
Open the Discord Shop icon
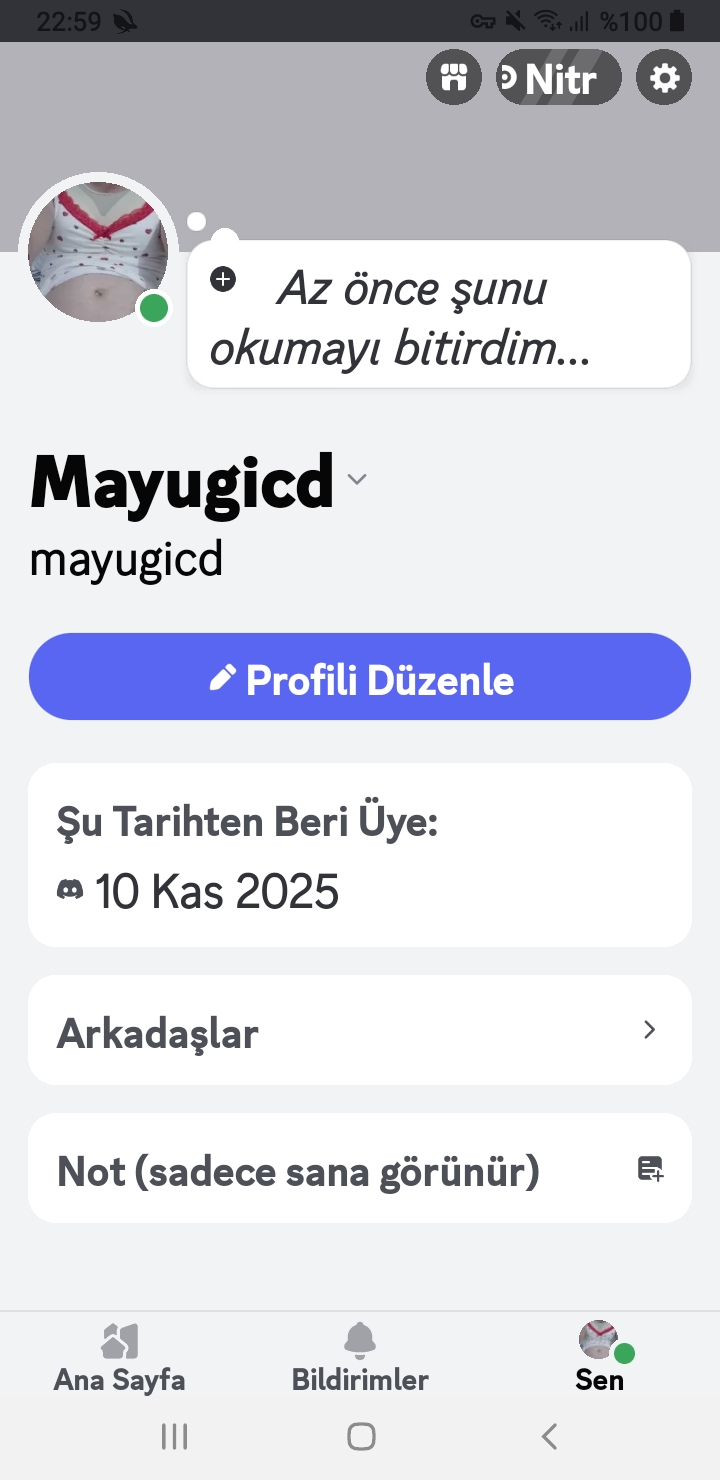point(453,77)
